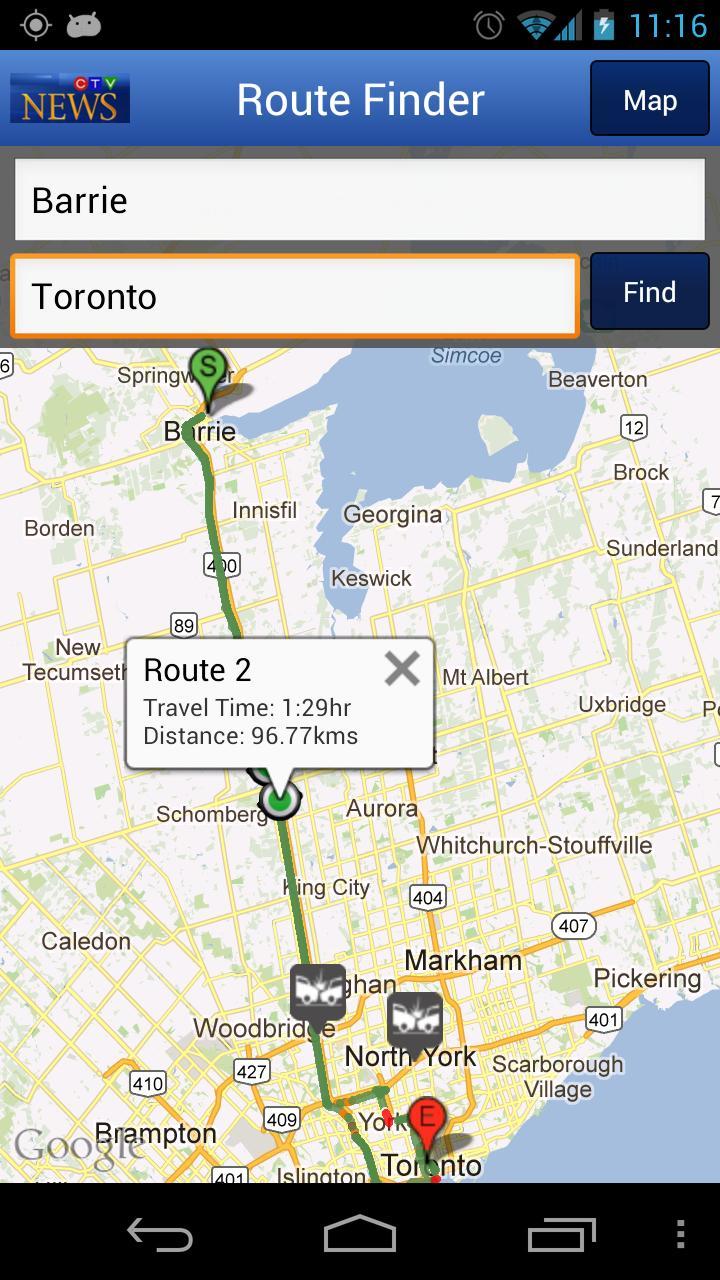Go back with the system back button

pos(160,1234)
